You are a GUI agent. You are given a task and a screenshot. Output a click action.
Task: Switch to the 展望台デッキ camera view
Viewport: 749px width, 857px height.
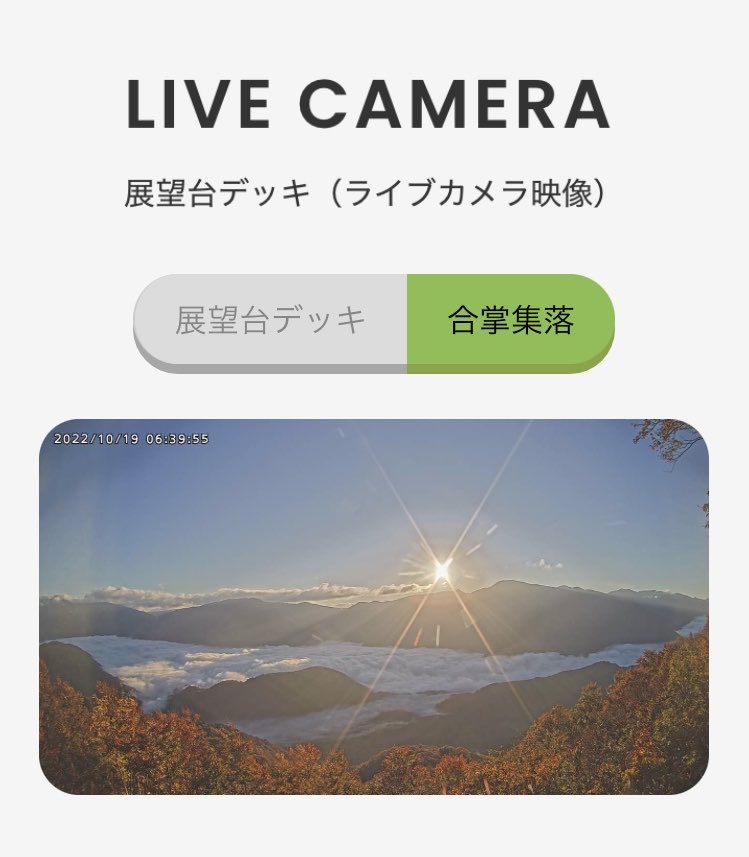click(x=270, y=321)
